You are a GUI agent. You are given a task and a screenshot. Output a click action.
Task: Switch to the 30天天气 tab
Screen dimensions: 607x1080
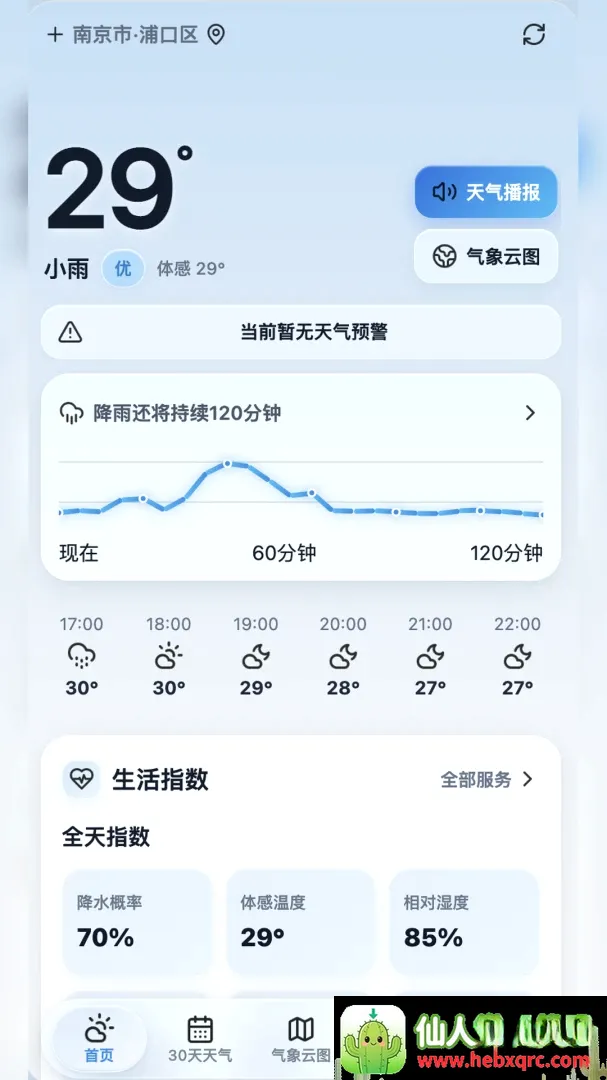pos(200,1039)
